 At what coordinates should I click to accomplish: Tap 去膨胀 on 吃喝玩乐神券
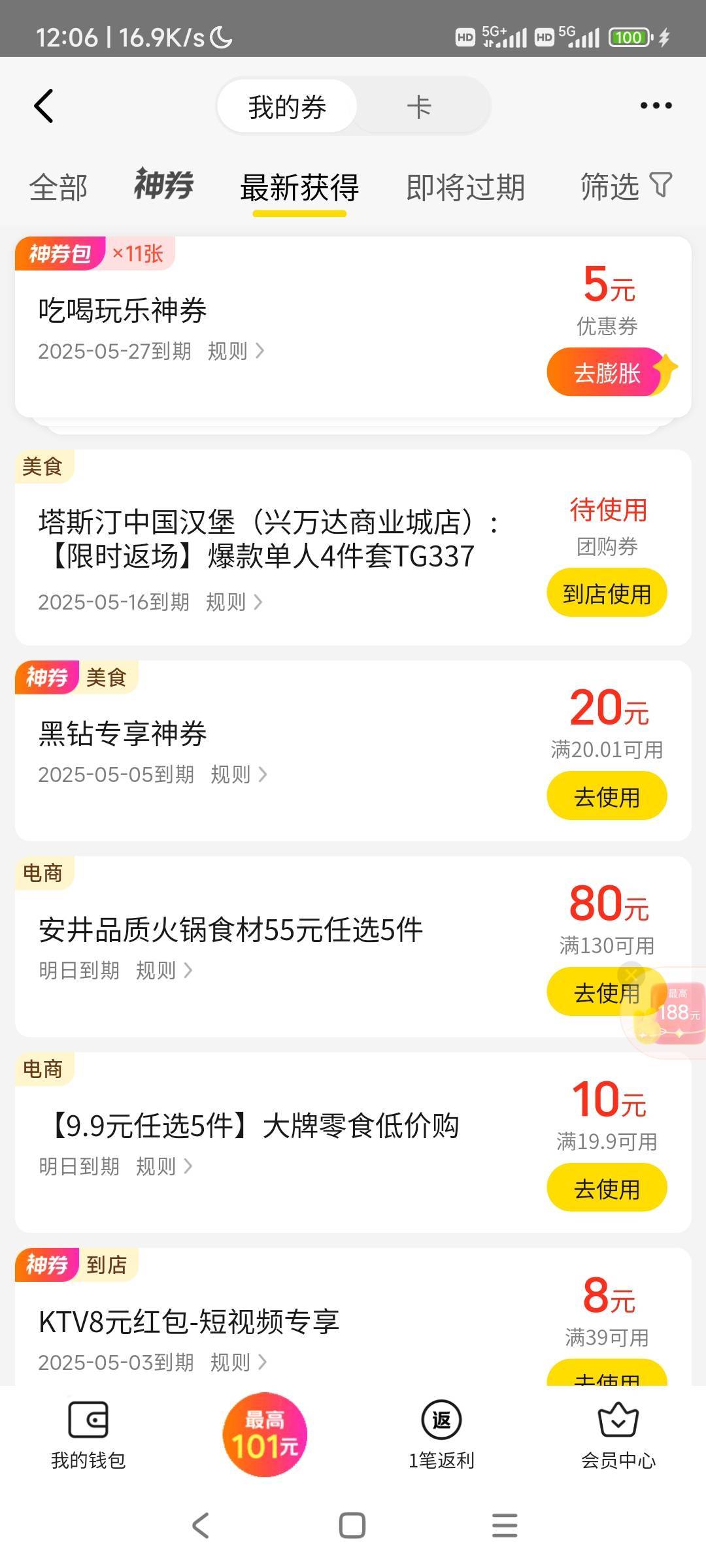(x=607, y=372)
